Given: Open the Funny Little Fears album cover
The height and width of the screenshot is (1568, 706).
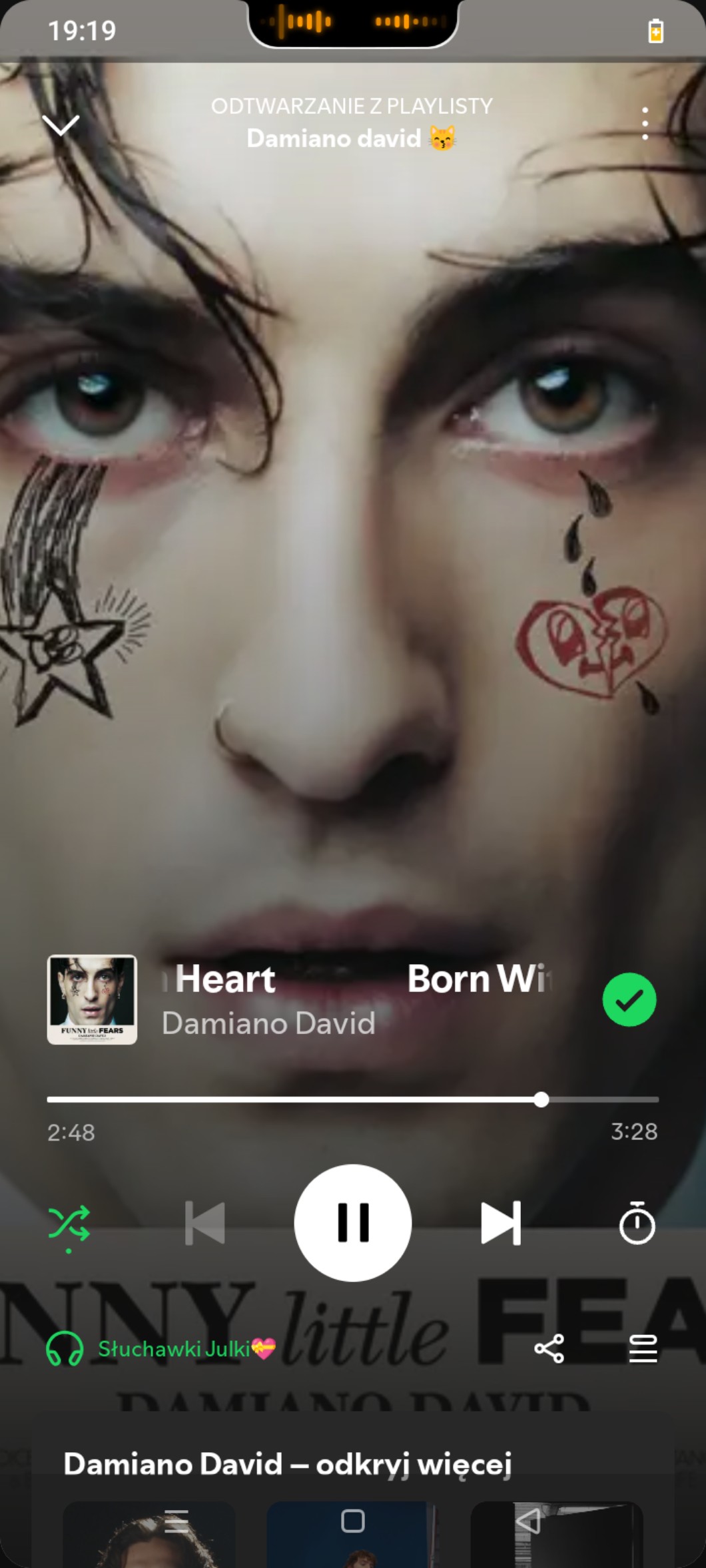Looking at the screenshot, I should 92,999.
